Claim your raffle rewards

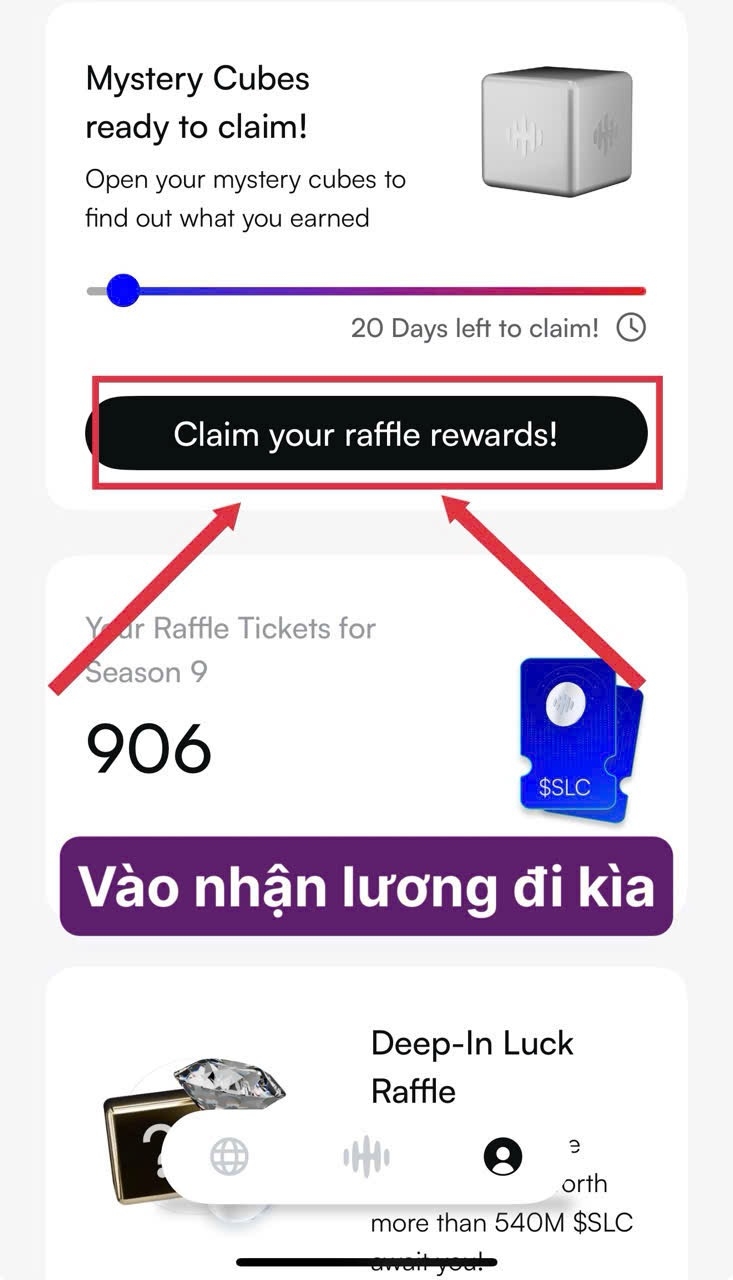(366, 434)
